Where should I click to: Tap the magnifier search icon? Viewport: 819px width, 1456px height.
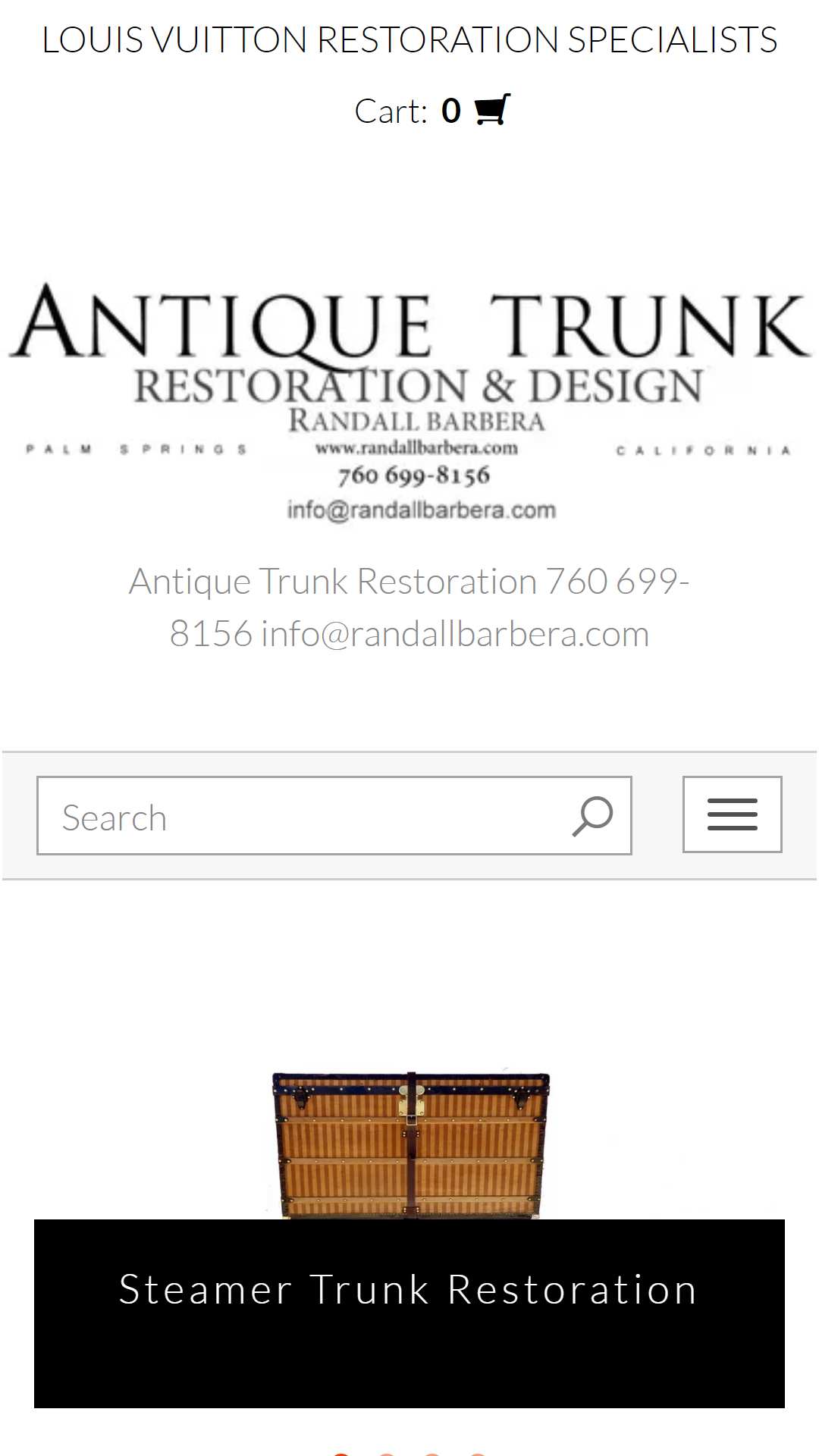pyautogui.click(x=592, y=817)
